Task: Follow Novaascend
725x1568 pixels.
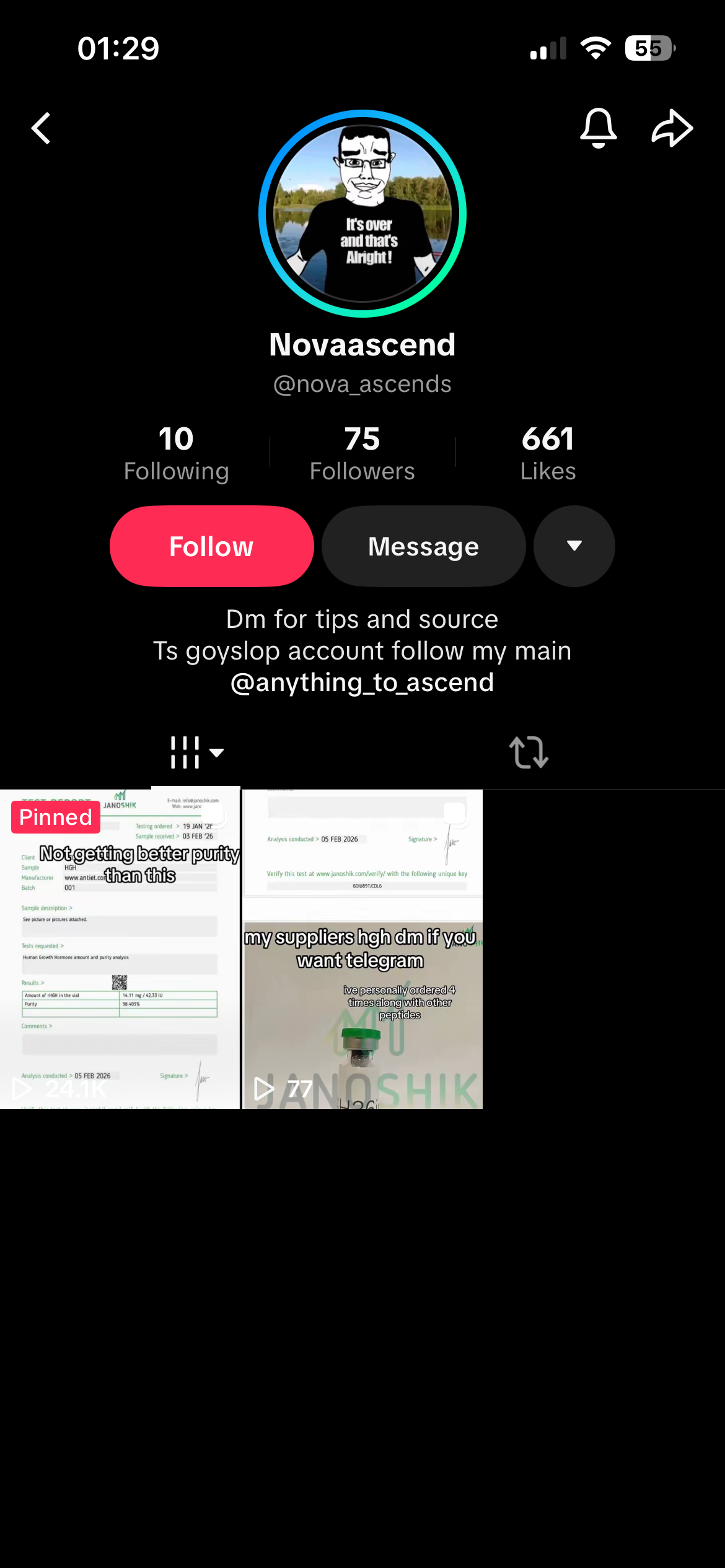Action: [x=212, y=546]
